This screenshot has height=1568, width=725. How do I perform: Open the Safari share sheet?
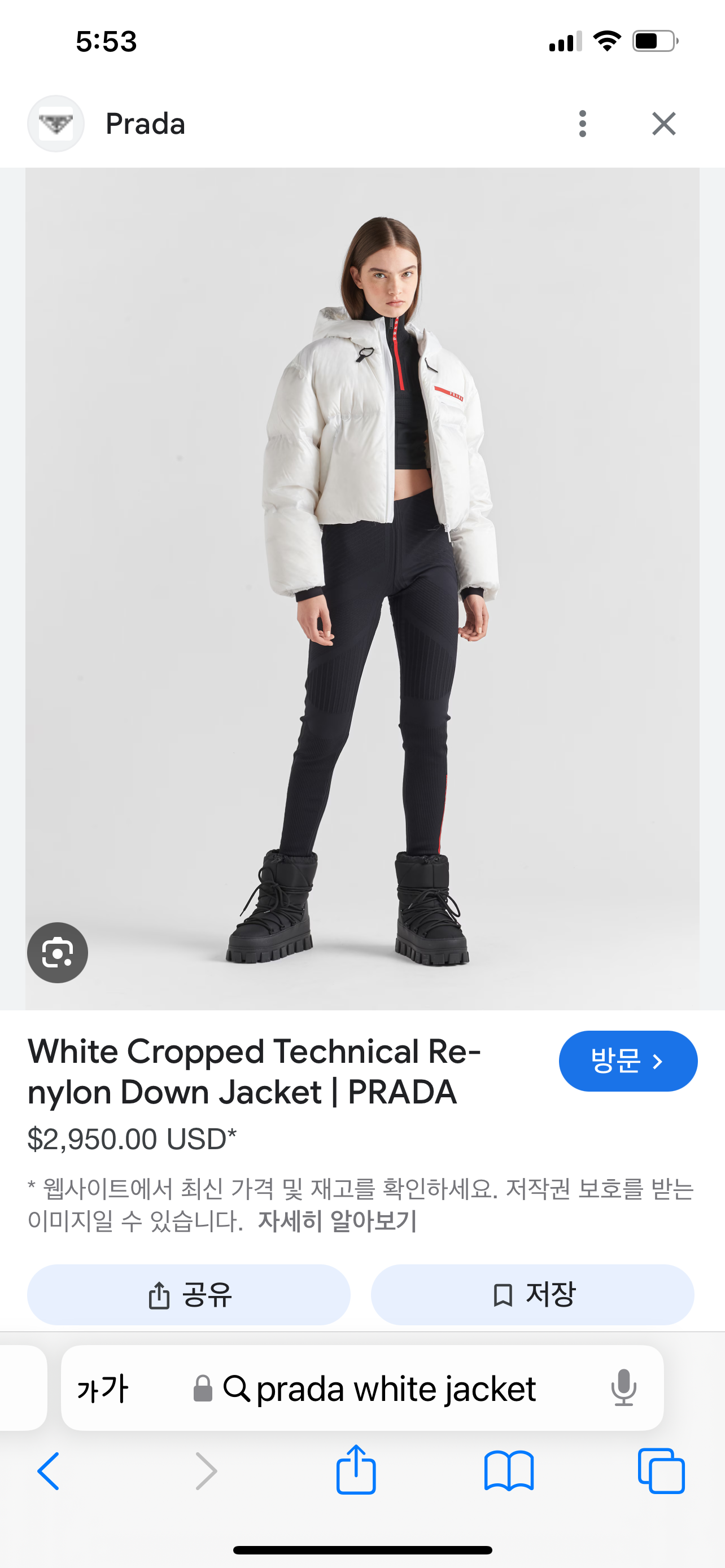[x=356, y=1469]
